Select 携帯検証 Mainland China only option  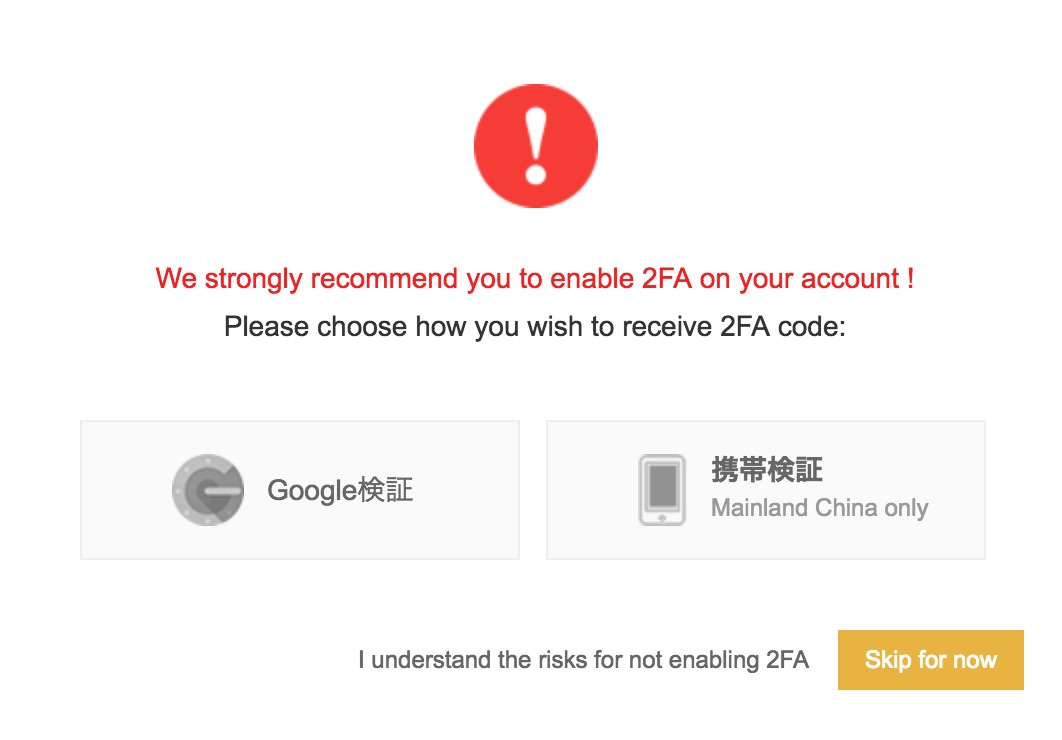coord(766,489)
